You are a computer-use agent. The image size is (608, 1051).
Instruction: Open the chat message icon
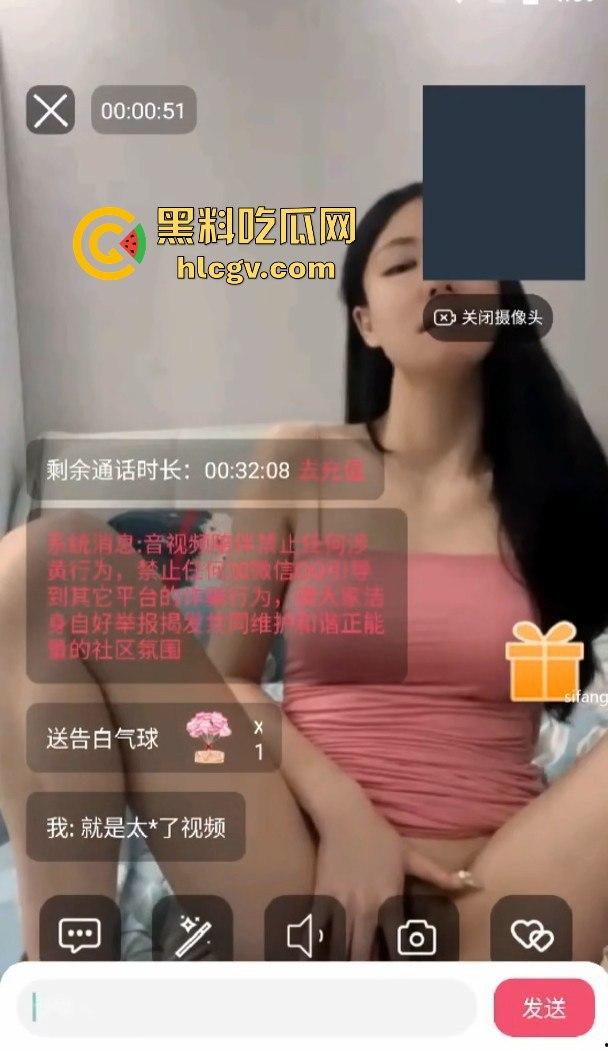click(79, 934)
